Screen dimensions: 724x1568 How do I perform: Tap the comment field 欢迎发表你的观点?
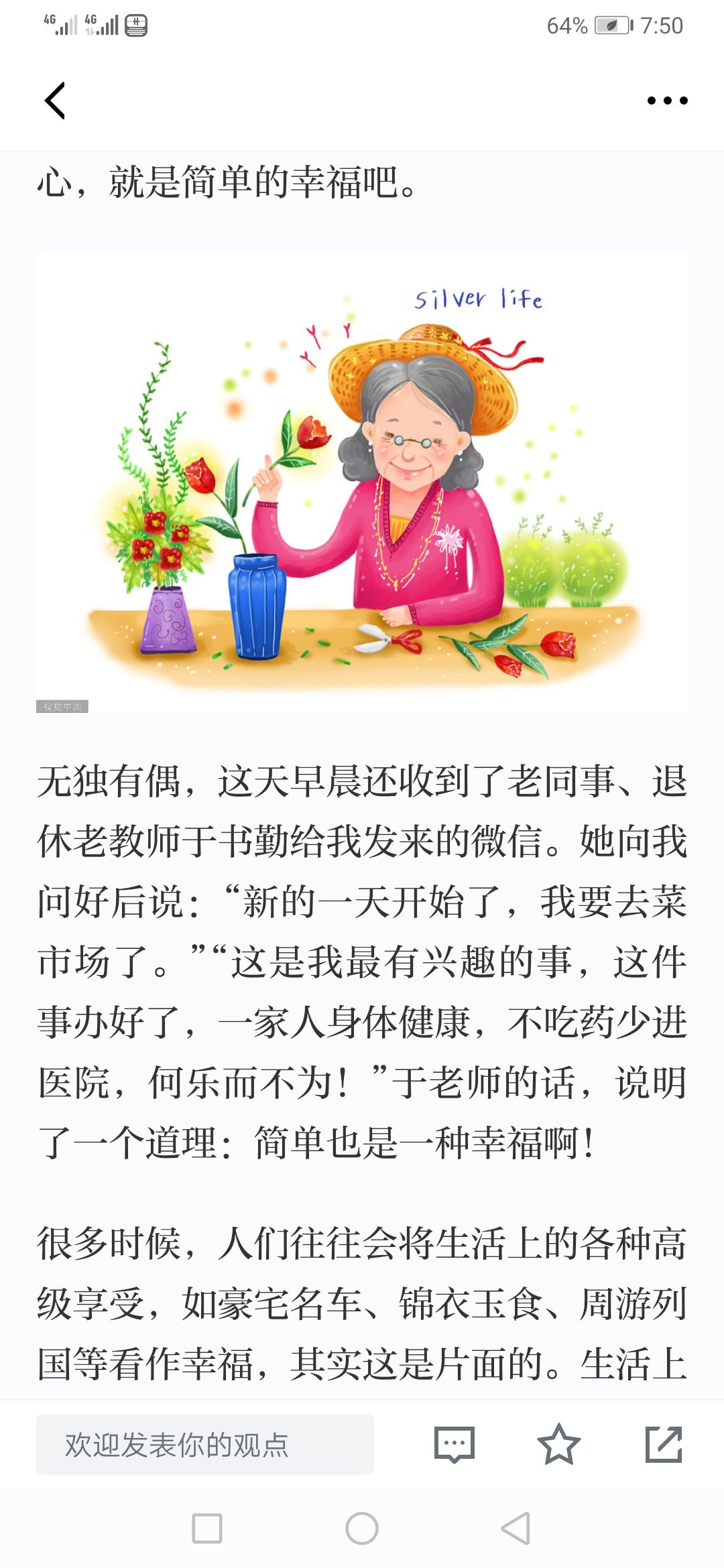pos(205,1445)
